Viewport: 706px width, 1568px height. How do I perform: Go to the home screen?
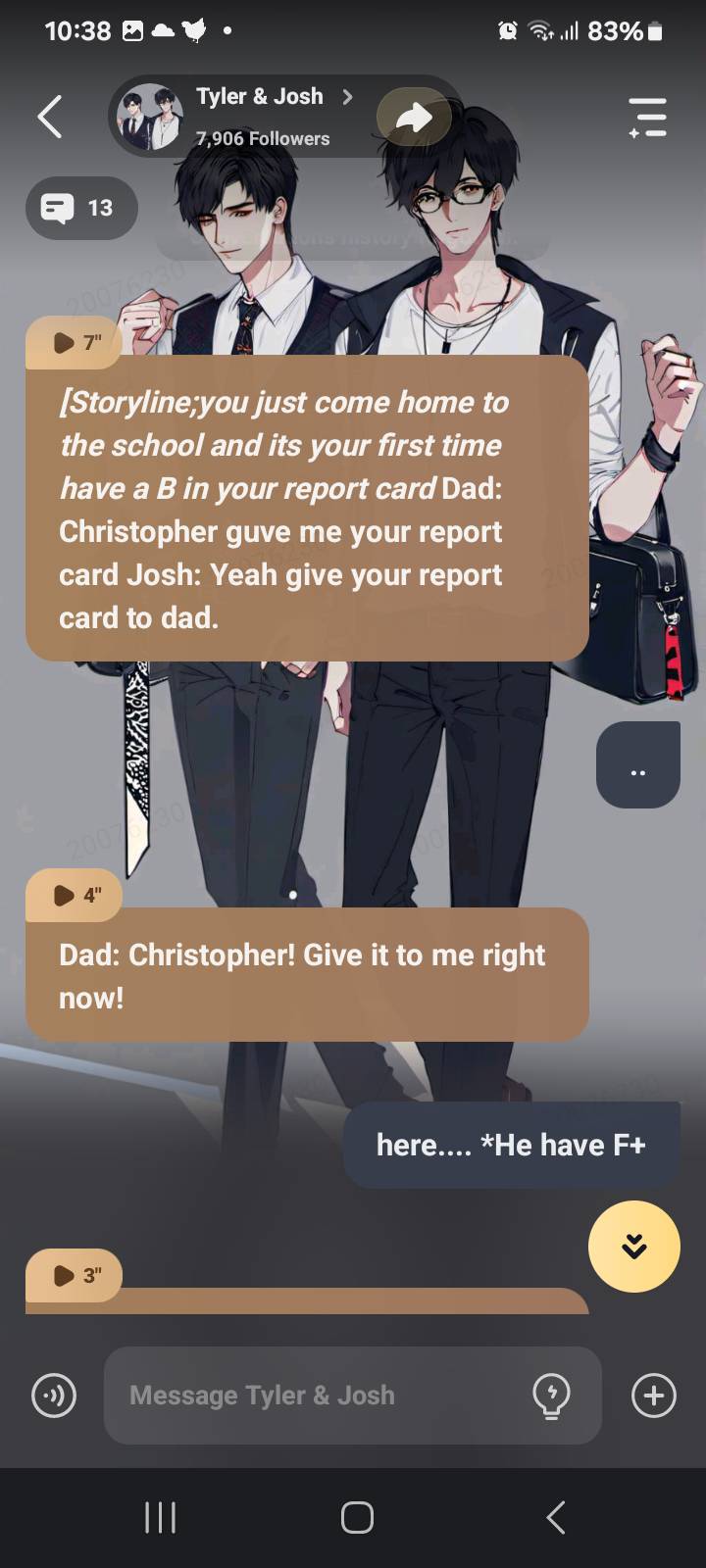[x=357, y=1517]
